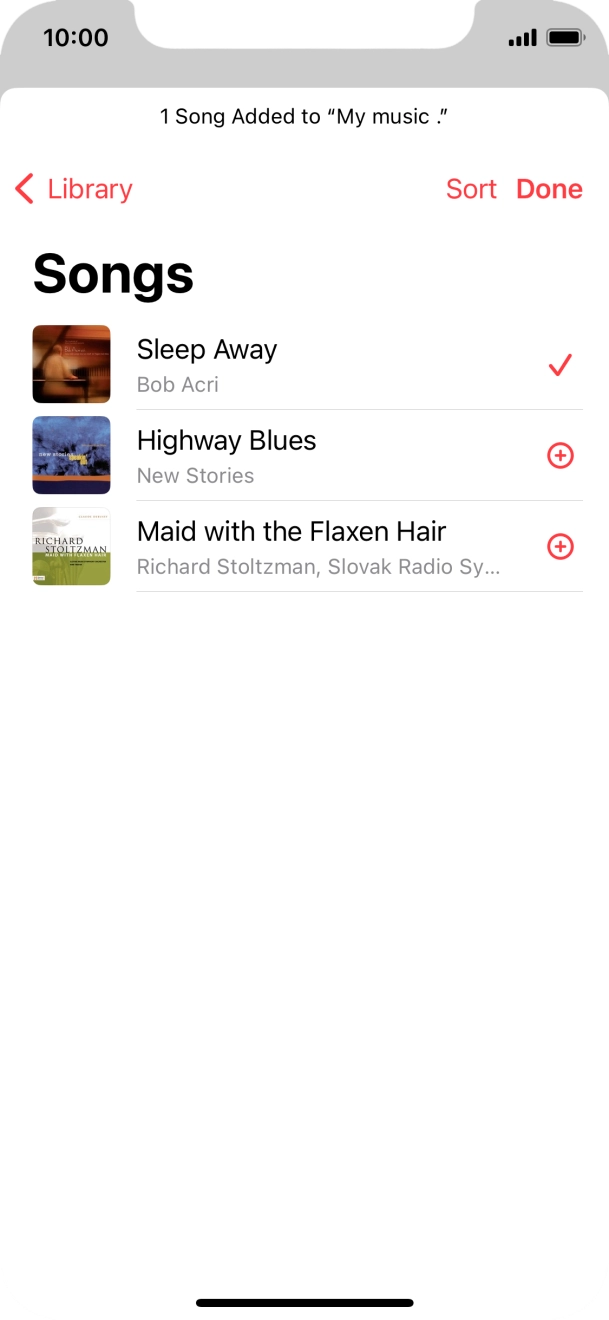Viewport: 609px width, 1320px height.
Task: Tap Done to finish adding songs
Action: pyautogui.click(x=549, y=189)
